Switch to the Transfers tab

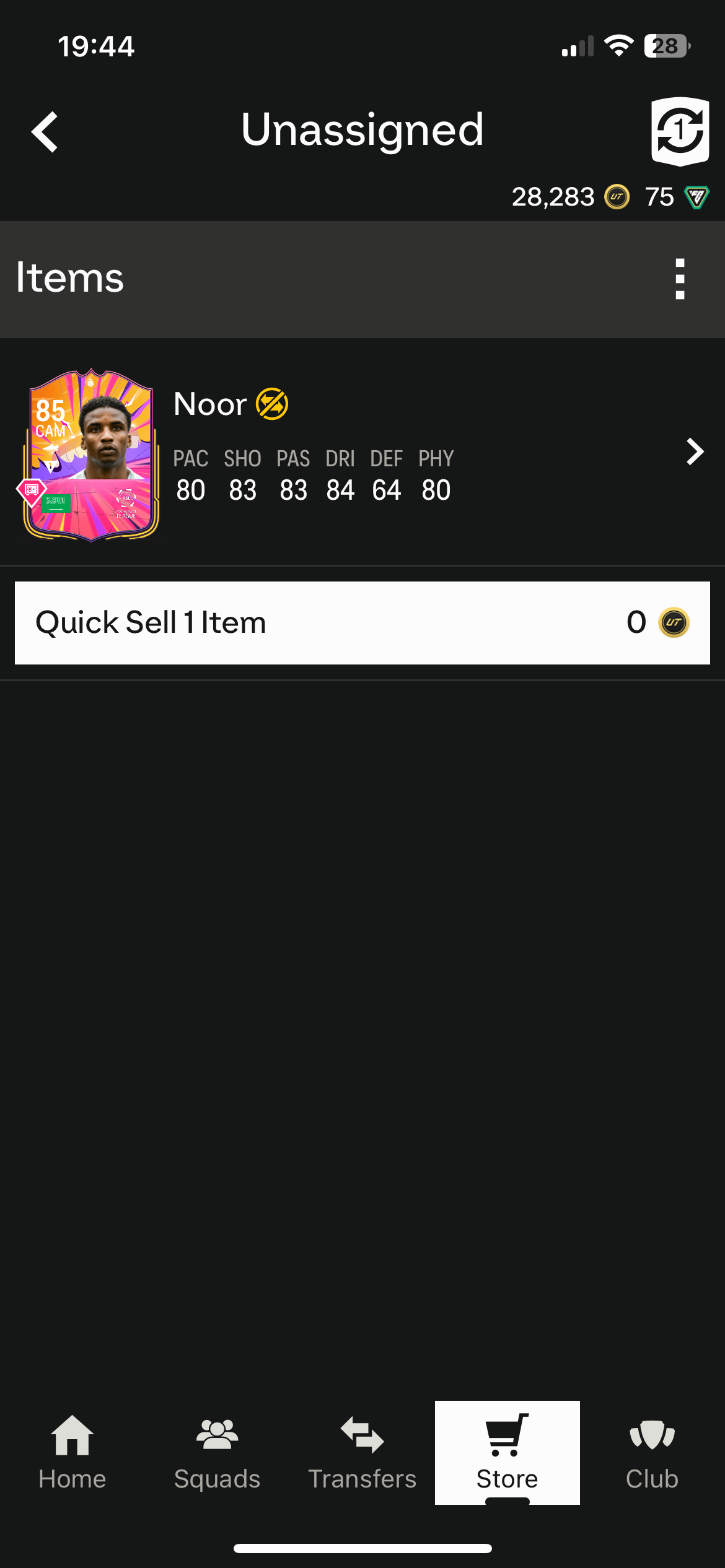coord(362,1452)
